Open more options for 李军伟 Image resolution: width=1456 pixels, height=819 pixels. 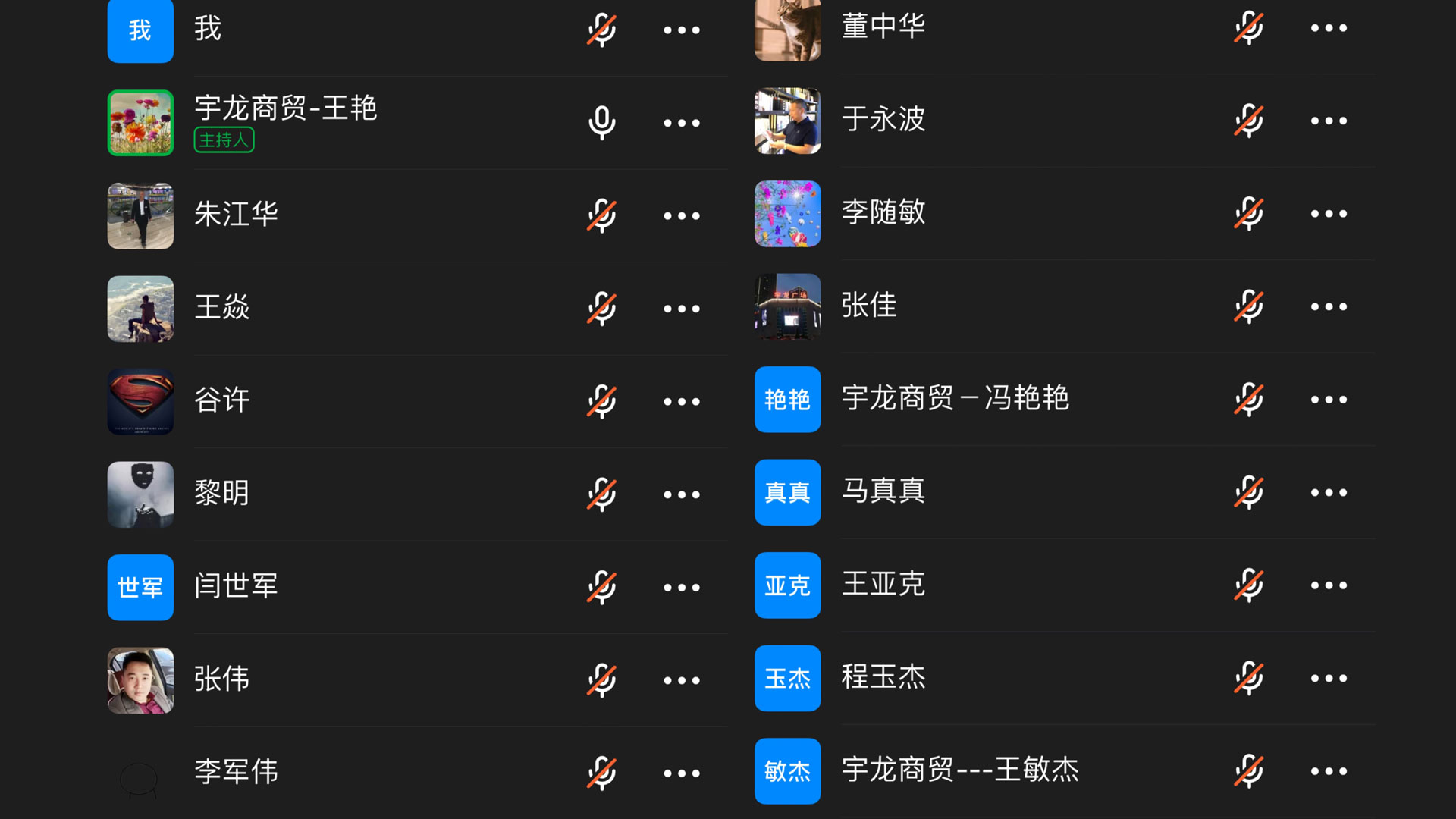[681, 773]
